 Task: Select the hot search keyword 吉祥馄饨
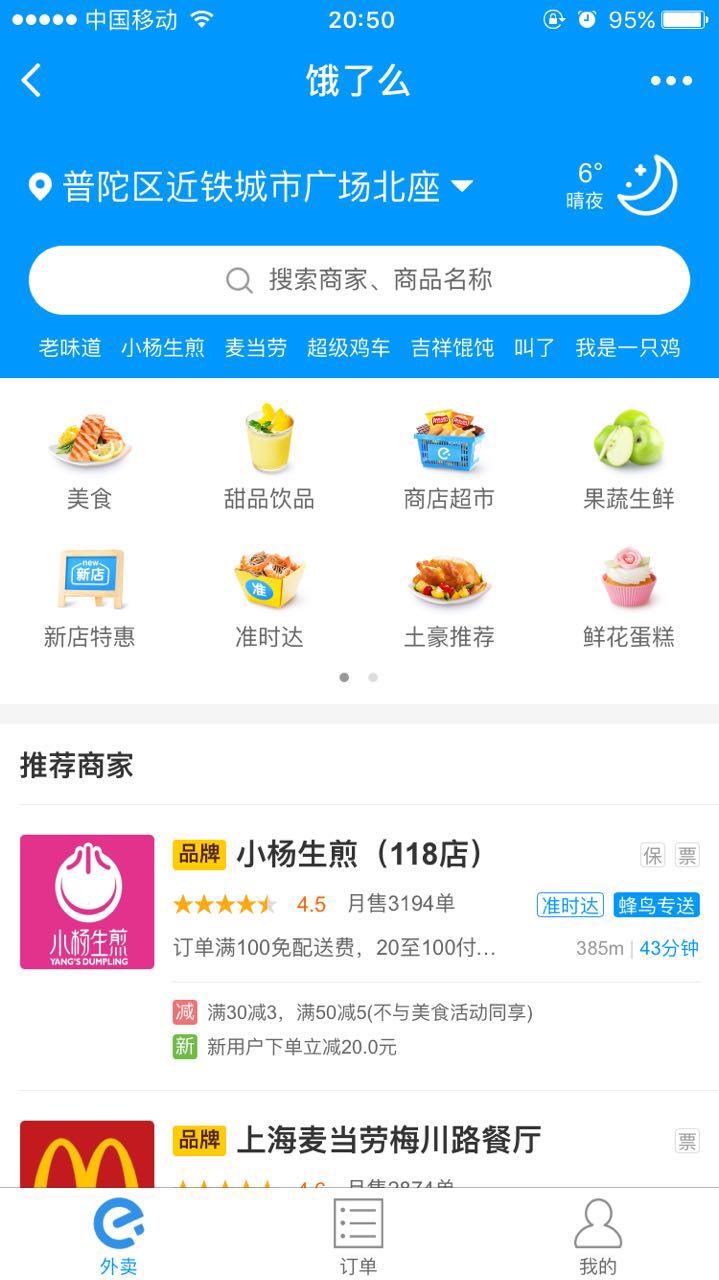(452, 348)
